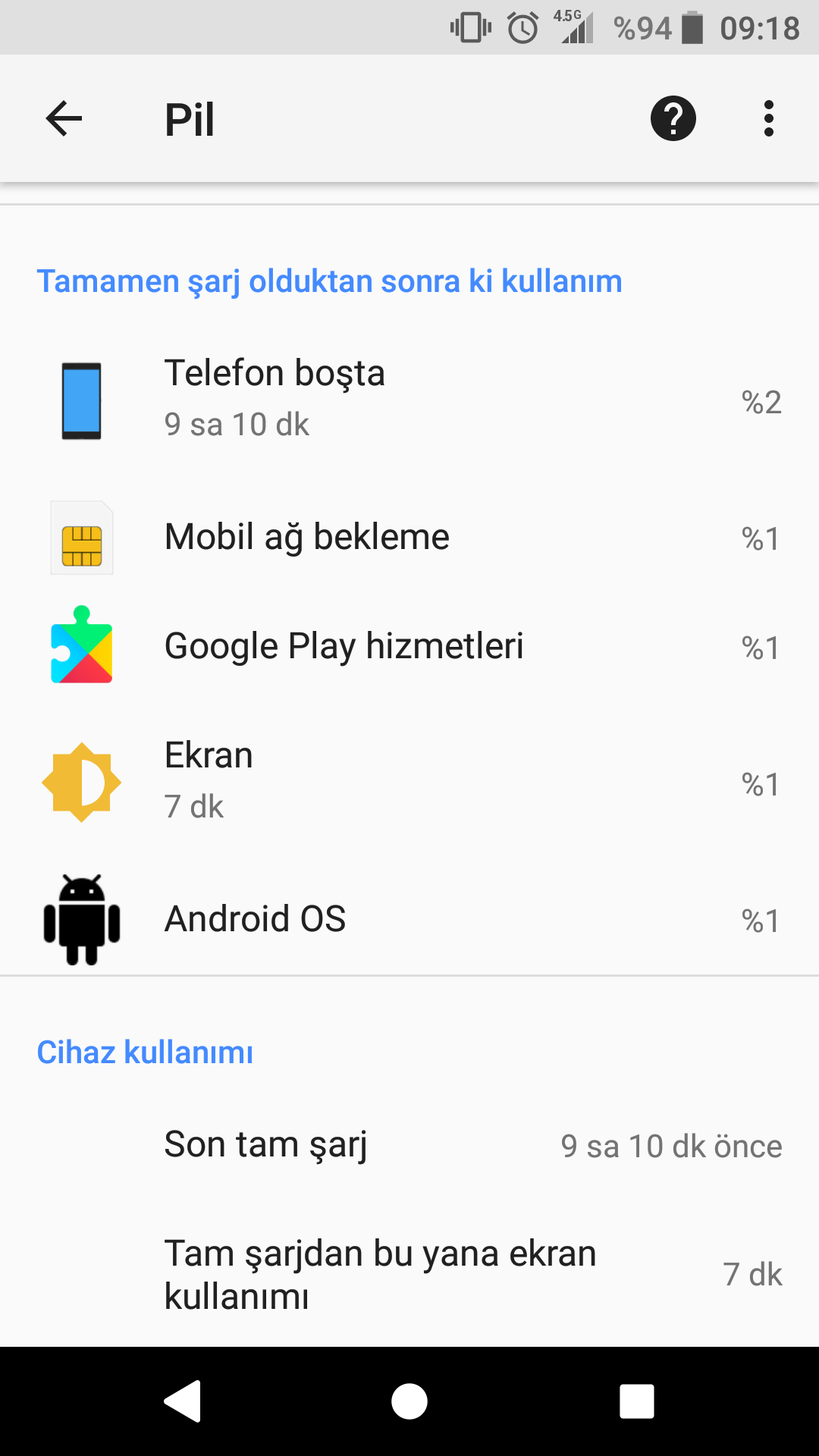Go back from the Pil screen

point(64,119)
